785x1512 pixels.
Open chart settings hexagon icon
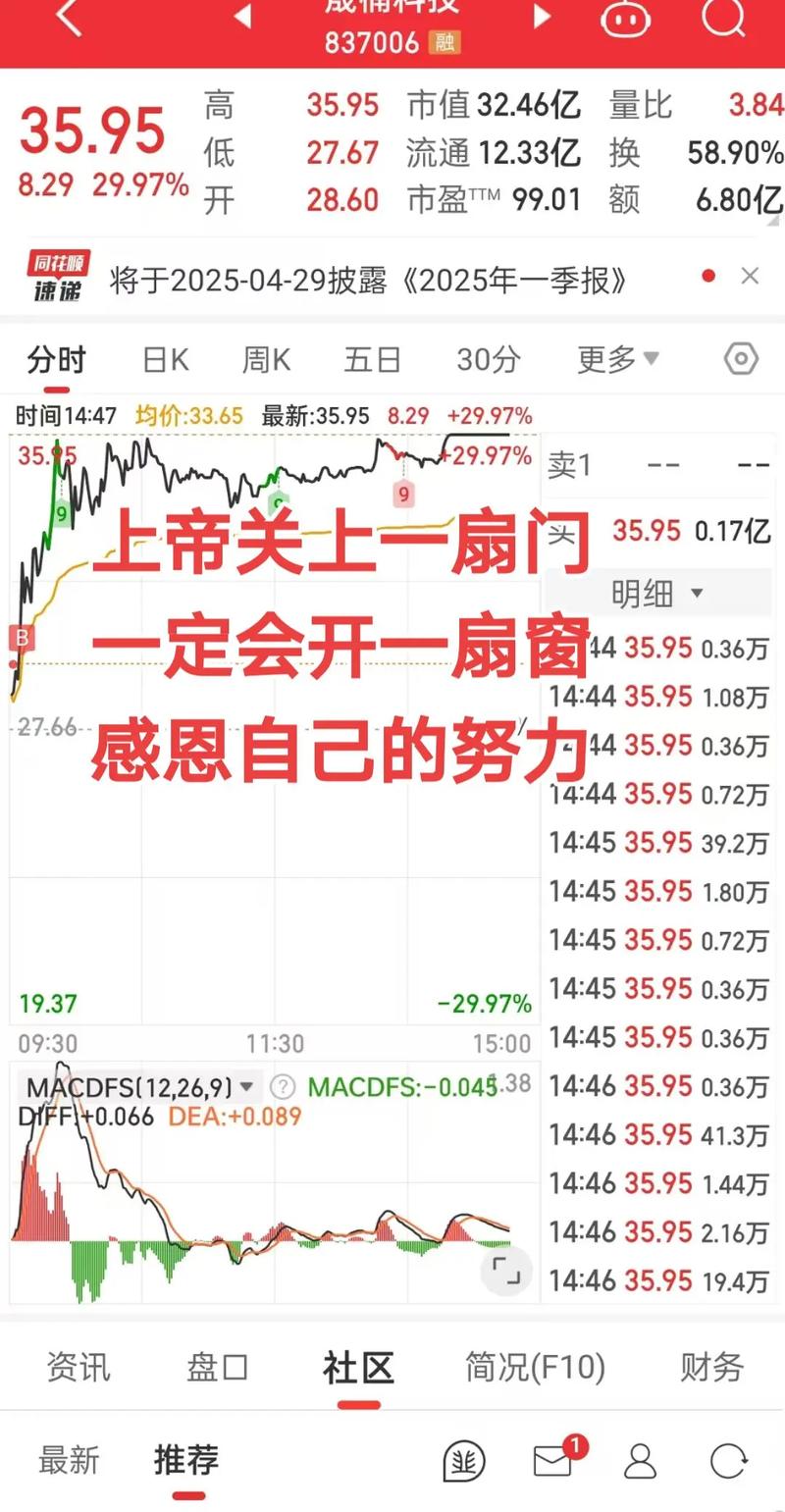coord(741,359)
